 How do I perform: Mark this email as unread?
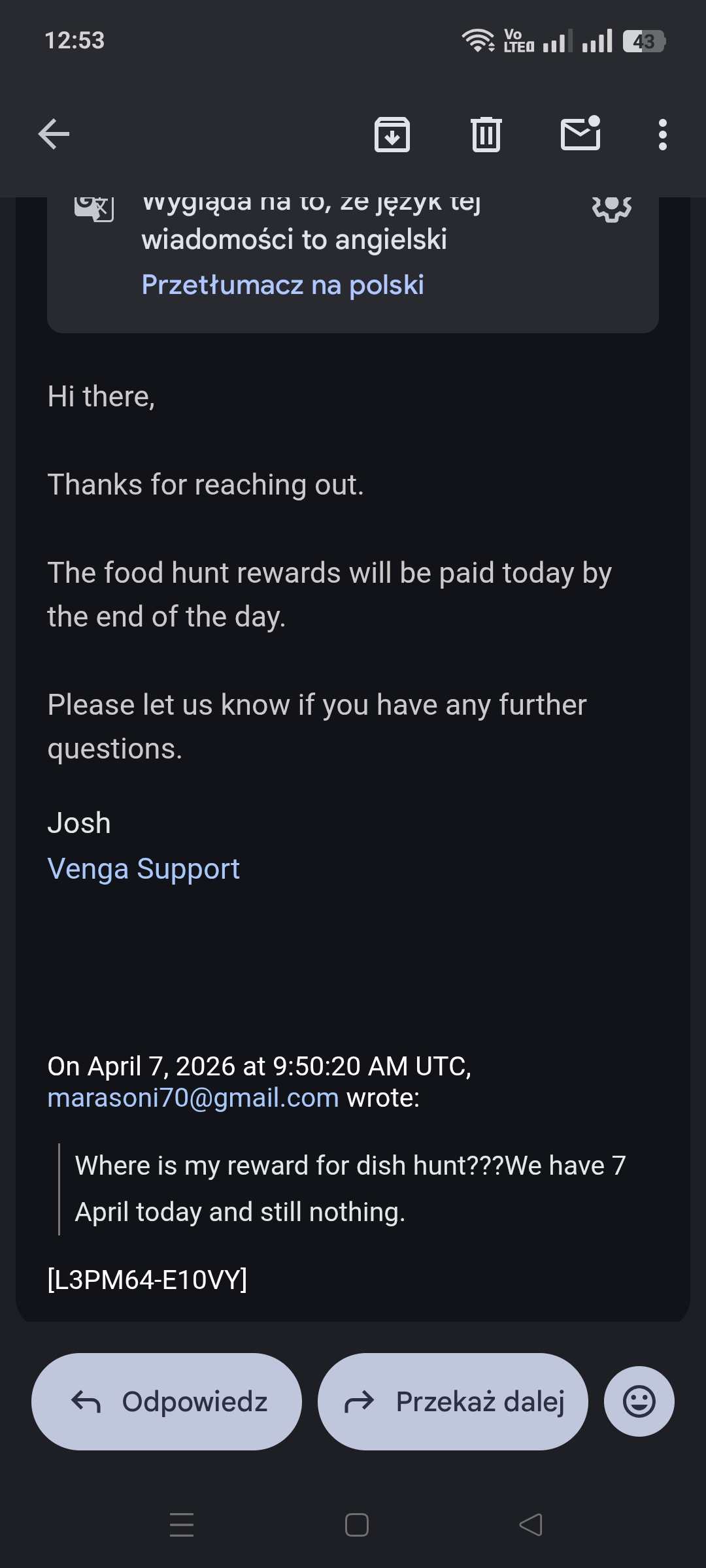coord(580,133)
